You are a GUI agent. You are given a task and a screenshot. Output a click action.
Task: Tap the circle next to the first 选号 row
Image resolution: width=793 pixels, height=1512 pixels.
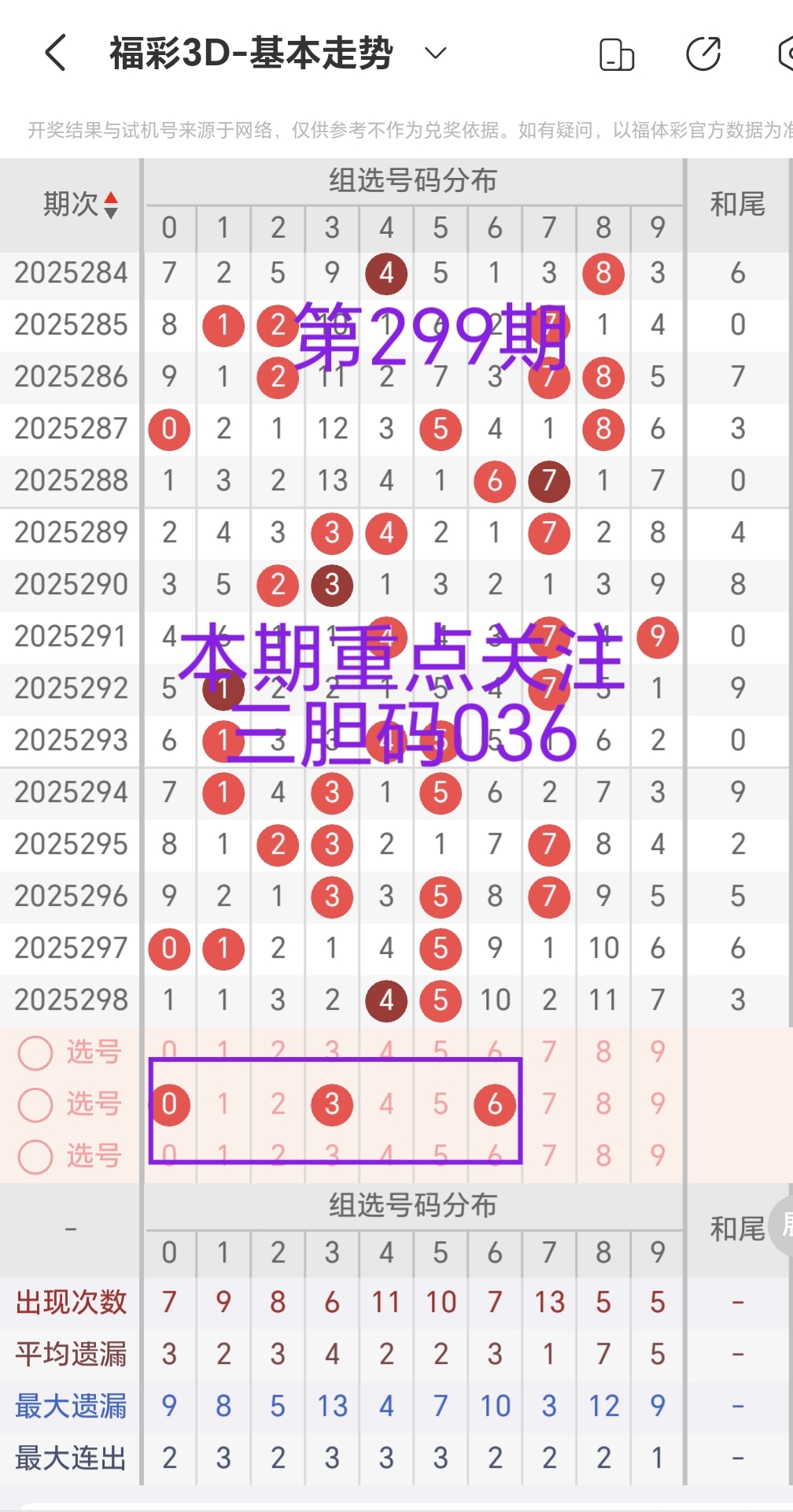35,1052
